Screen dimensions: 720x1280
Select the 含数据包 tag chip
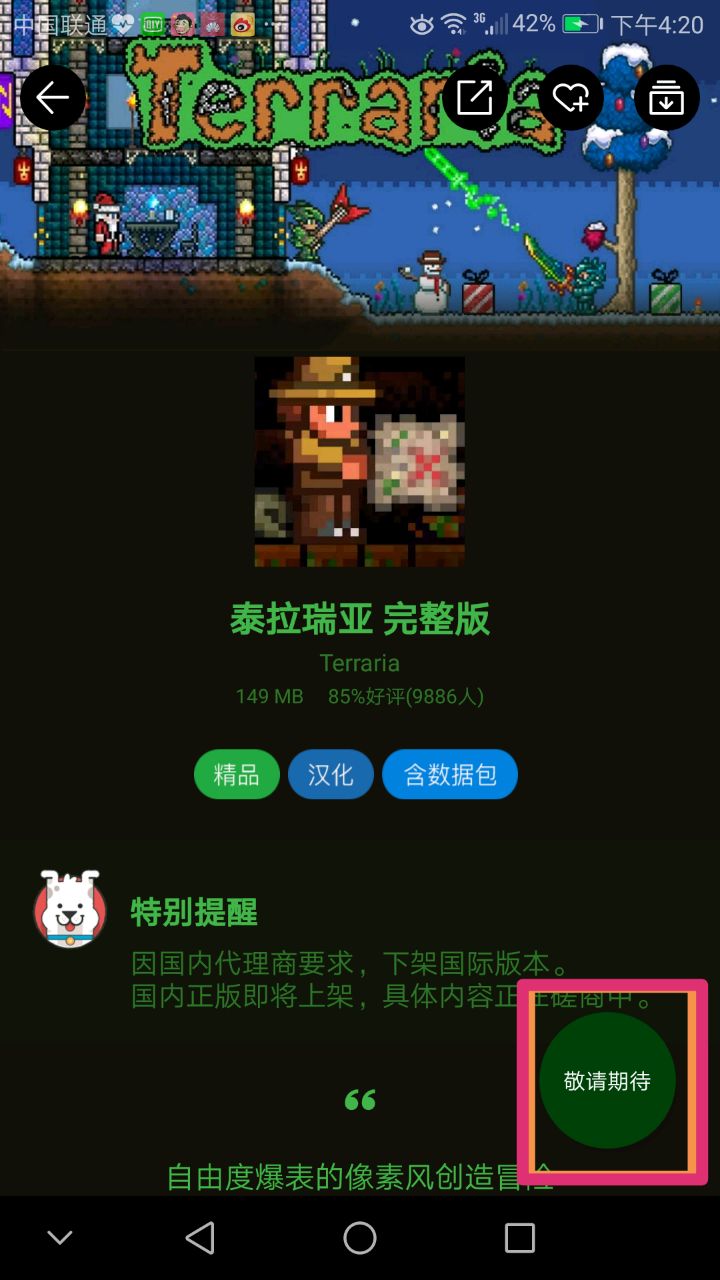click(x=450, y=775)
